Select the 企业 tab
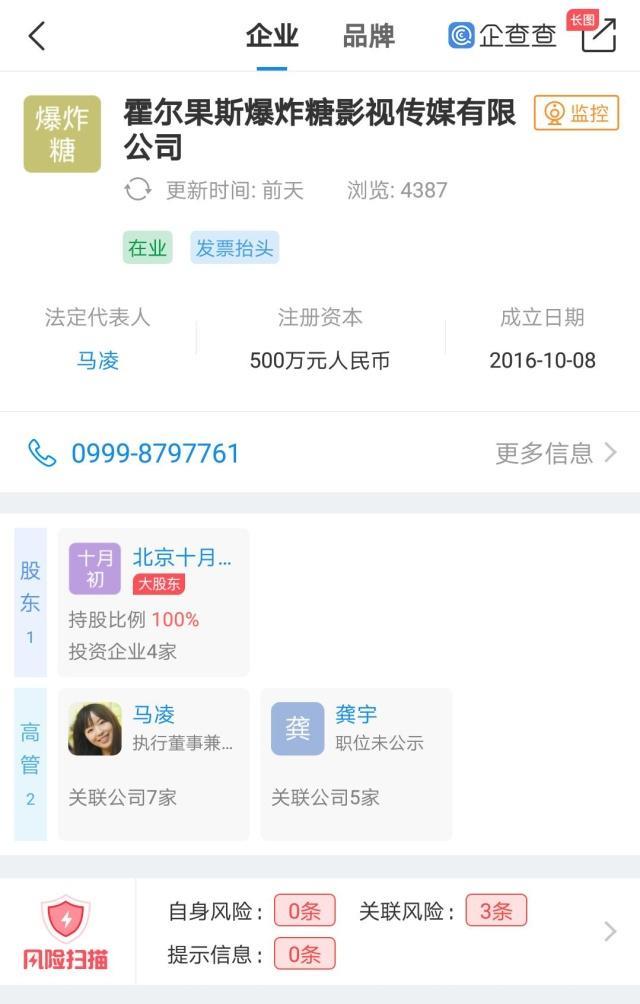 click(x=271, y=37)
